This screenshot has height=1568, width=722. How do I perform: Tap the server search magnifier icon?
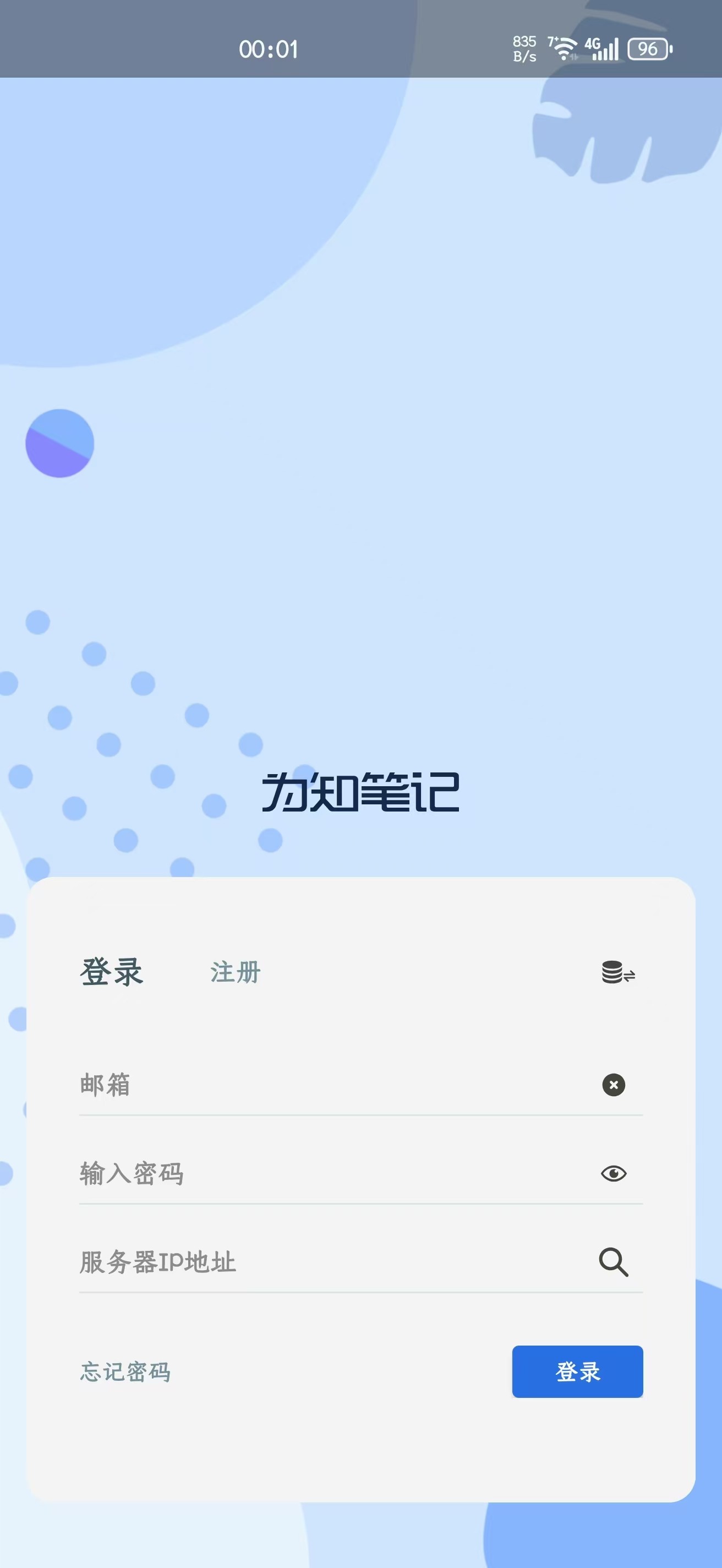[x=613, y=1262]
